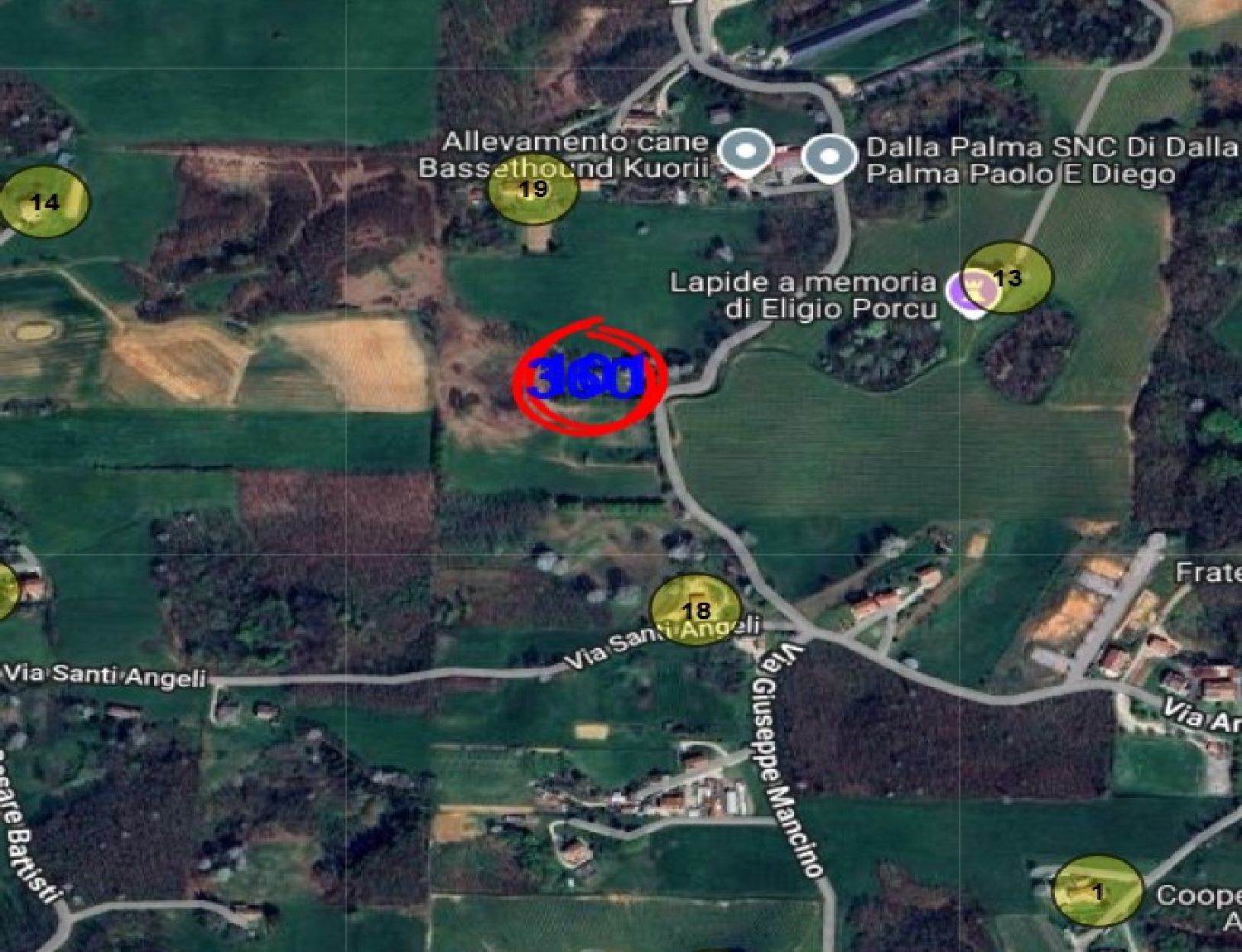1242x952 pixels.
Task: Open map marker number 13
Action: point(1008,278)
